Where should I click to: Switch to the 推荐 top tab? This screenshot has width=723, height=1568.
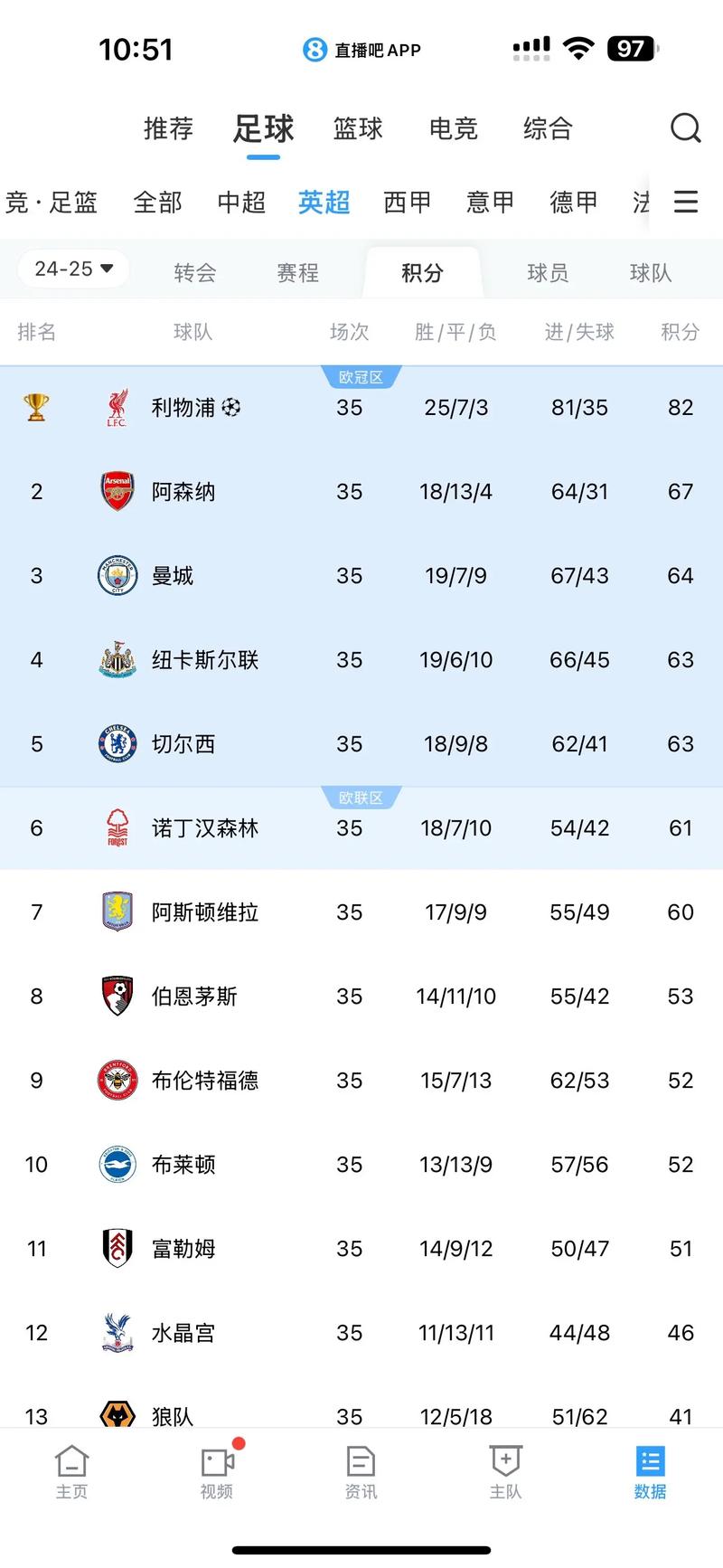(168, 128)
